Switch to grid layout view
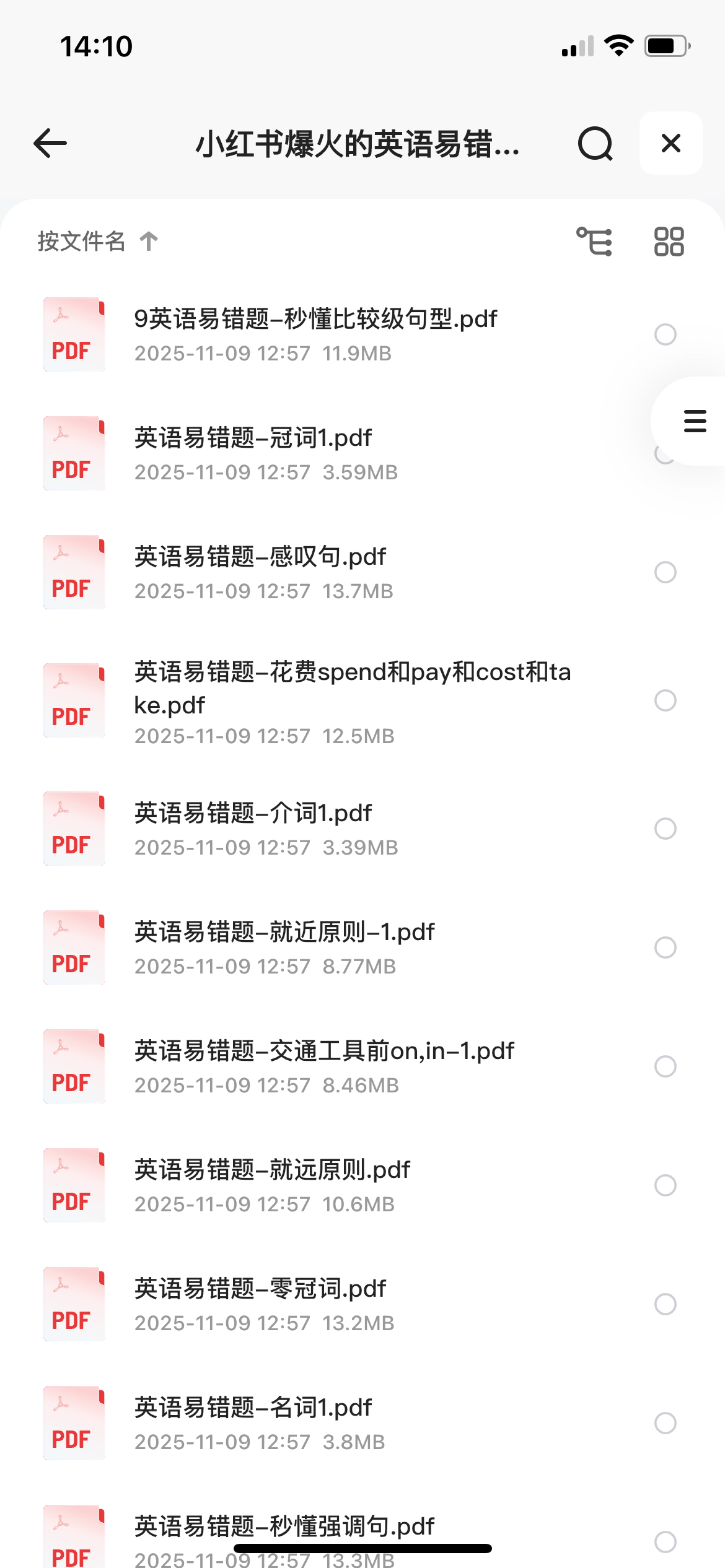The width and height of the screenshot is (725, 1568). tap(669, 242)
